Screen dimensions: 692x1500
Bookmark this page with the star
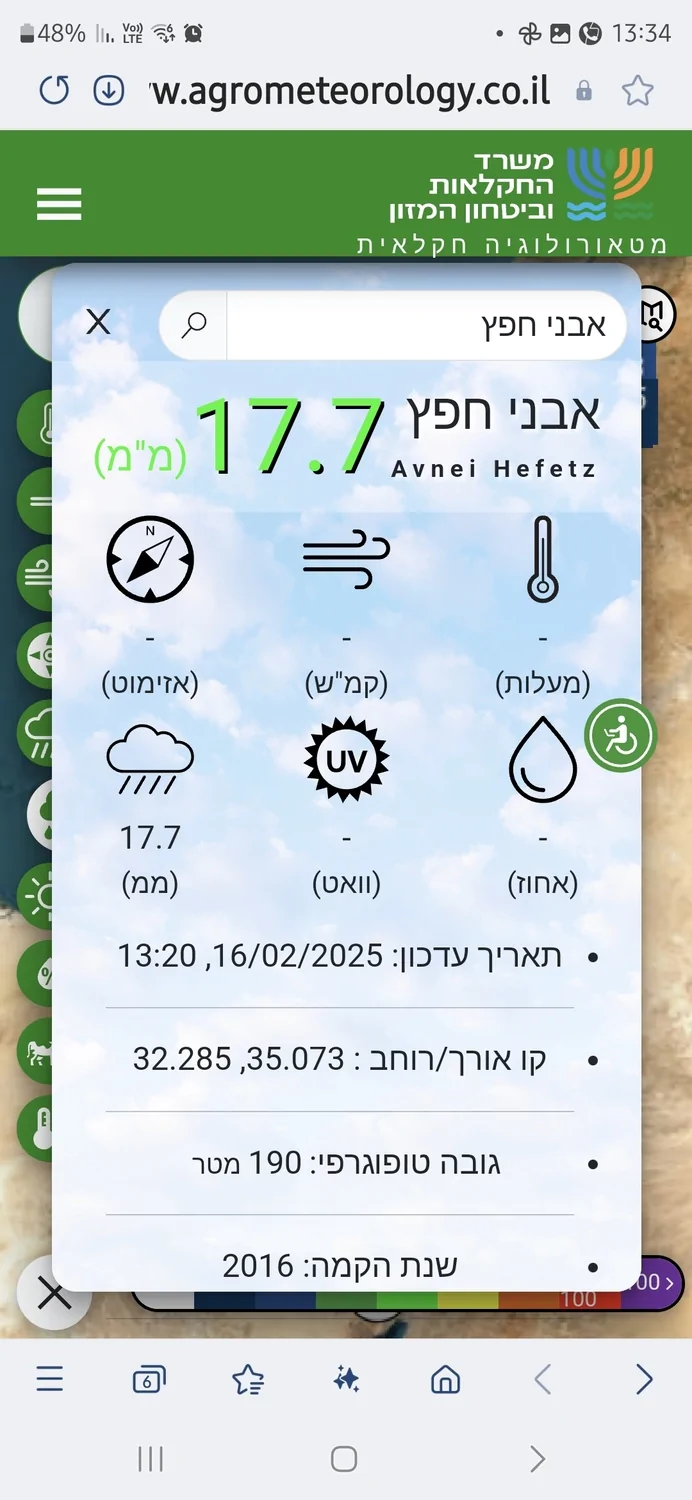click(x=637, y=92)
